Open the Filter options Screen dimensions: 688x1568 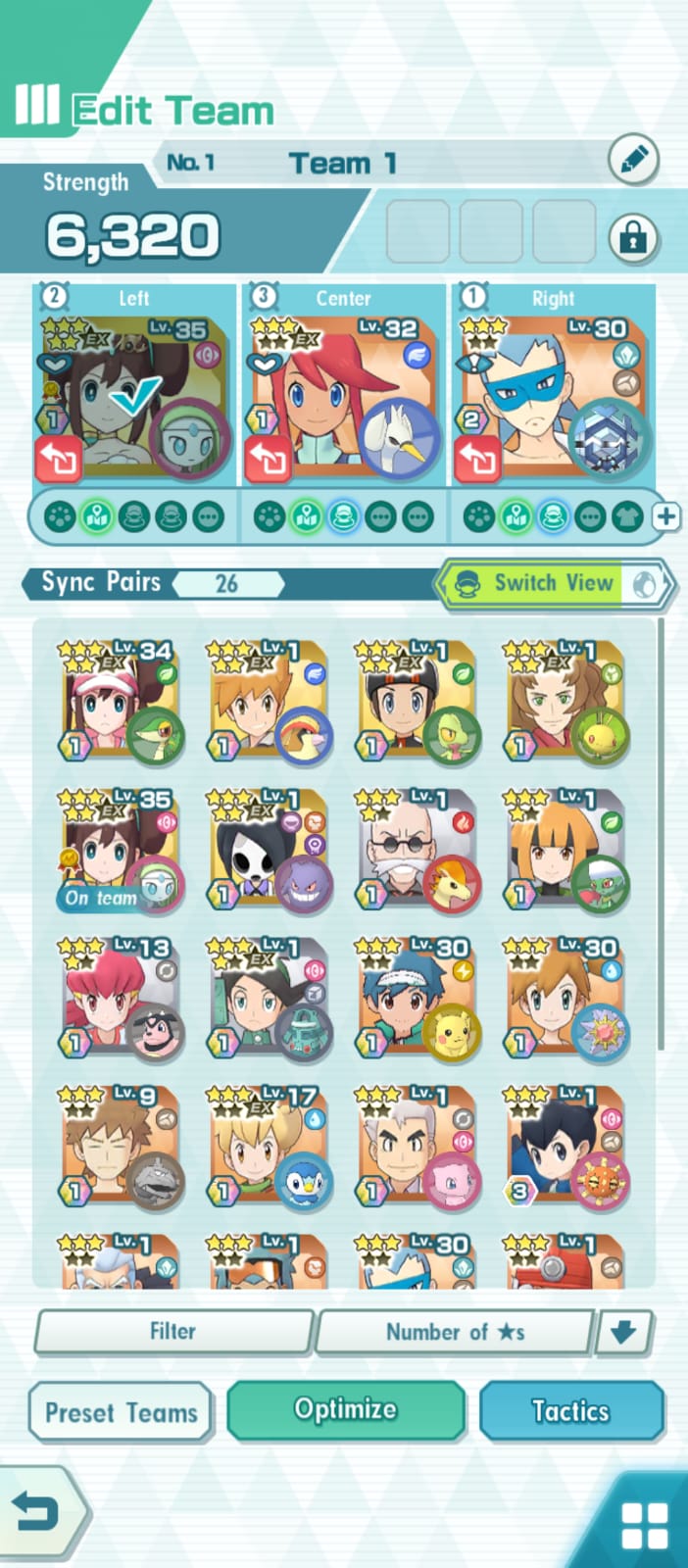coord(173,1331)
